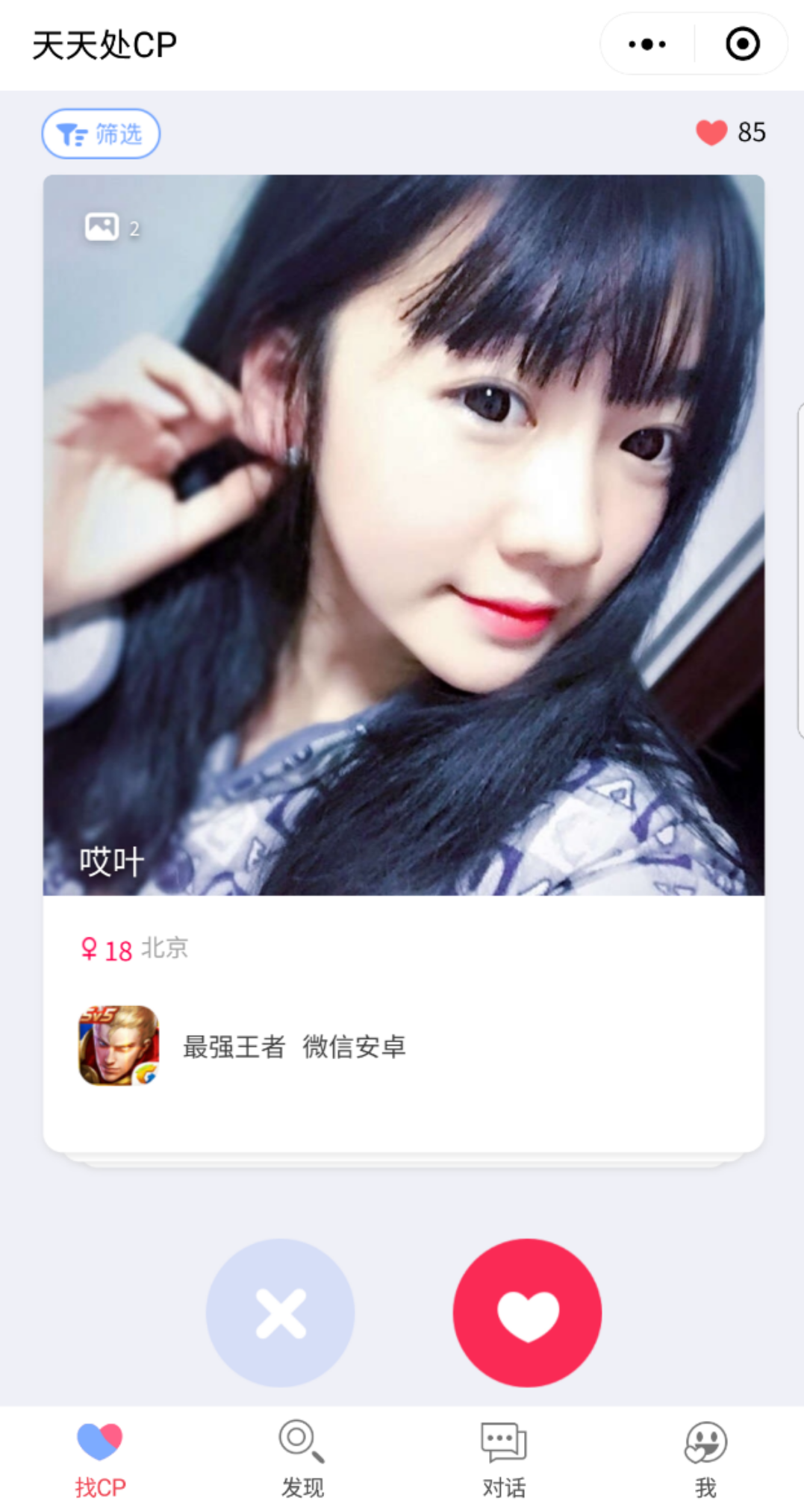
Task: Close the mini program via circle icon
Action: (742, 44)
